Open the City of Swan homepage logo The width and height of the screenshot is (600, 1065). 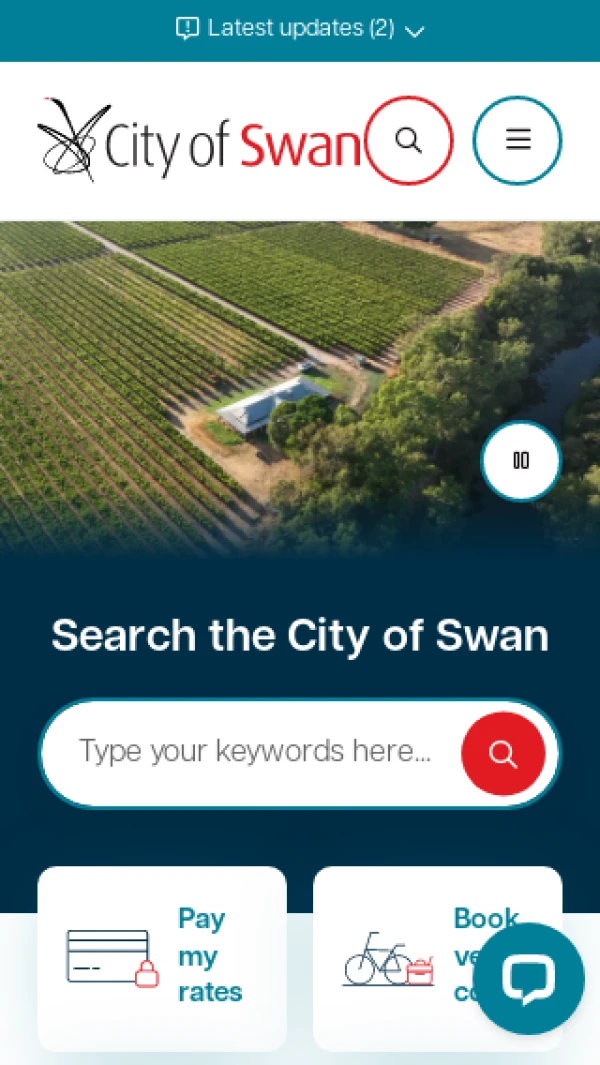[x=198, y=141]
